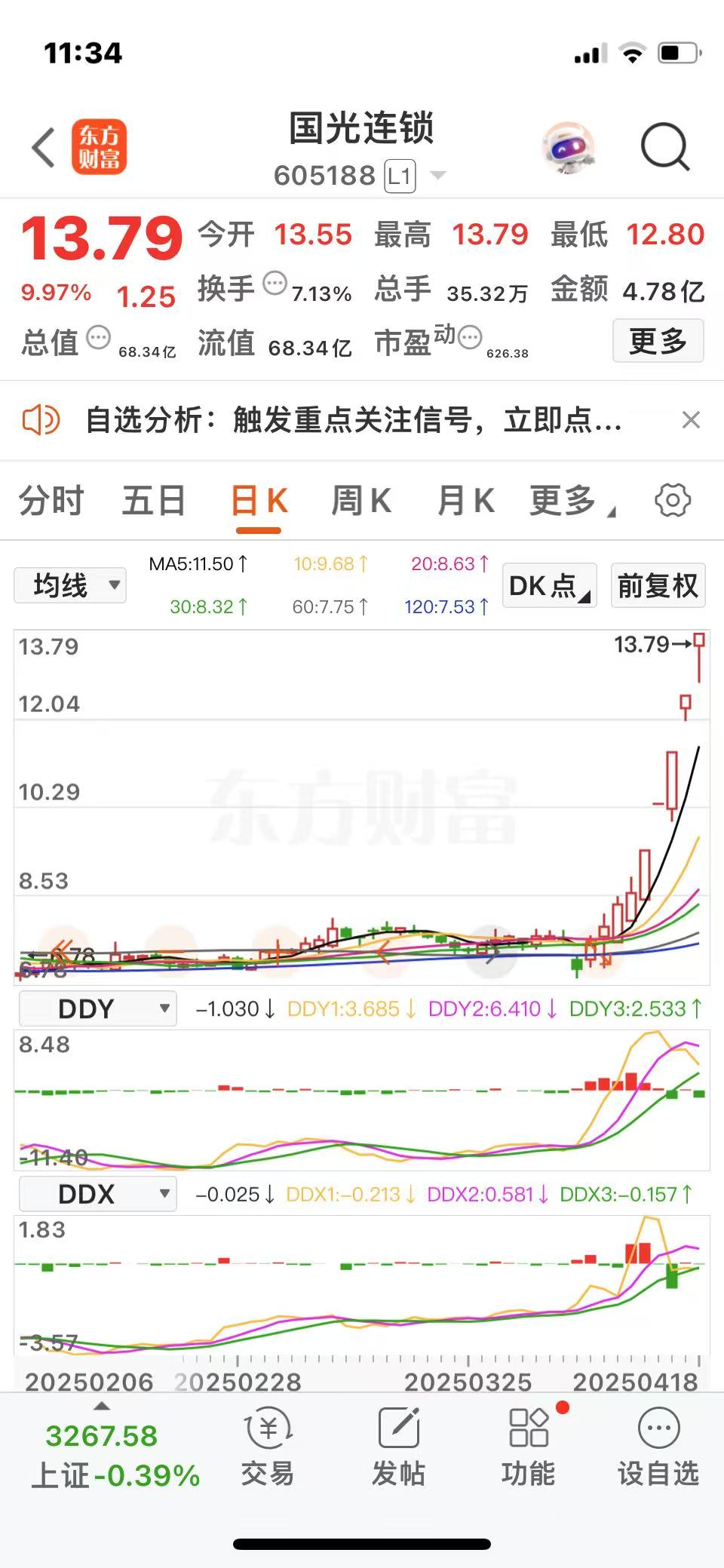Switch to the 分时 chart tab
The height and width of the screenshot is (1568, 724).
click(51, 501)
